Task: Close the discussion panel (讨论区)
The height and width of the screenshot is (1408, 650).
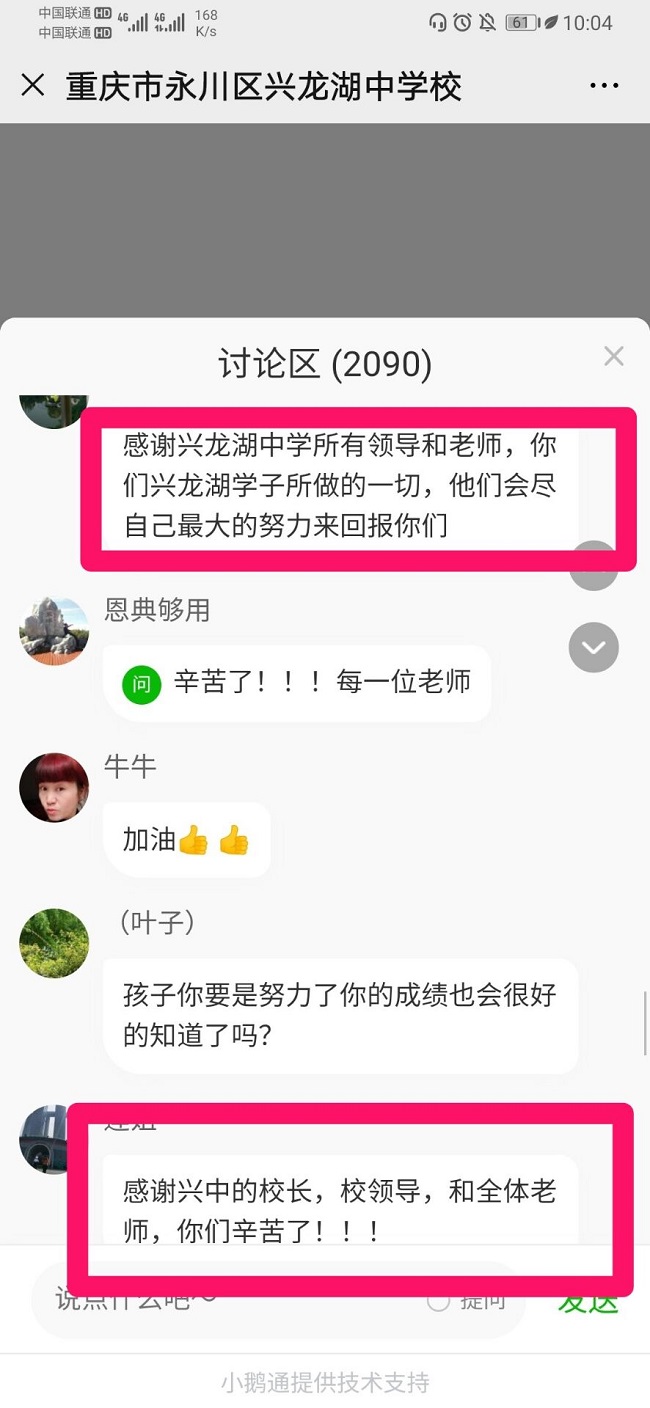Action: click(613, 356)
